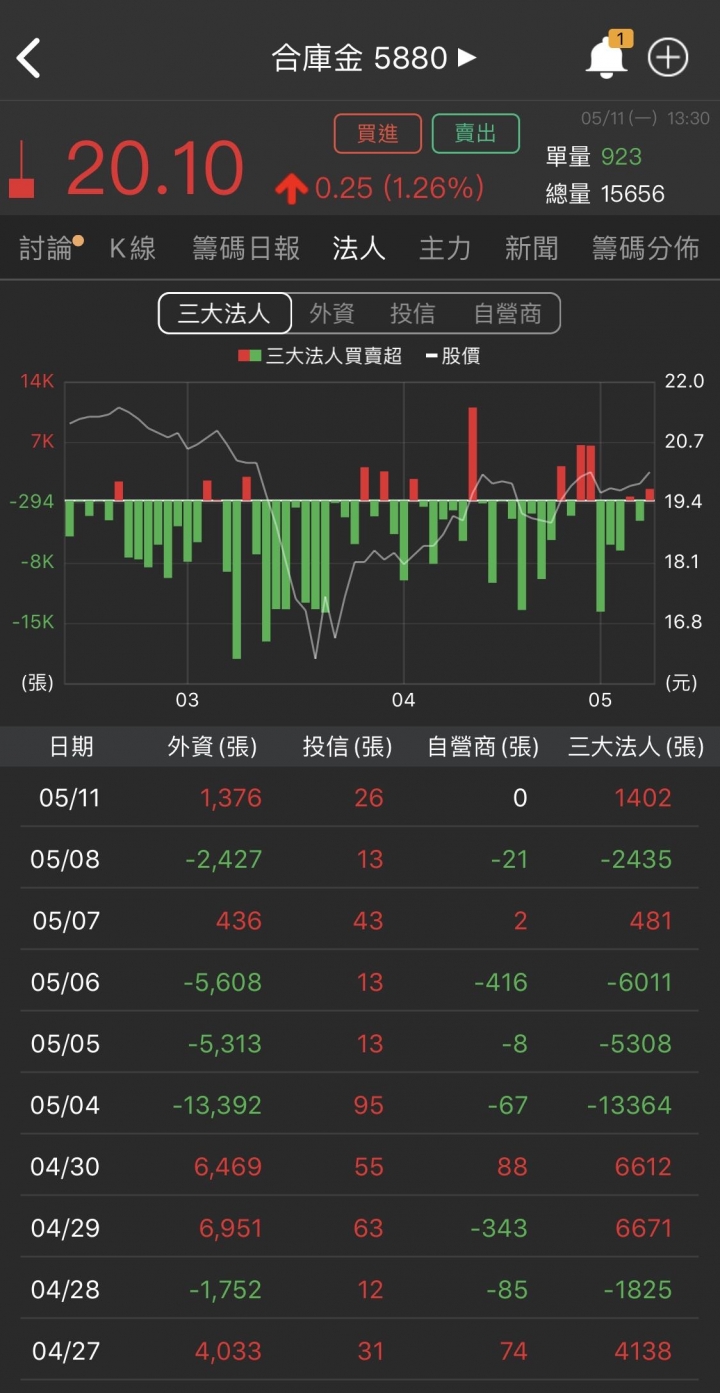Open the 籌碼日報 tab

coord(246,248)
